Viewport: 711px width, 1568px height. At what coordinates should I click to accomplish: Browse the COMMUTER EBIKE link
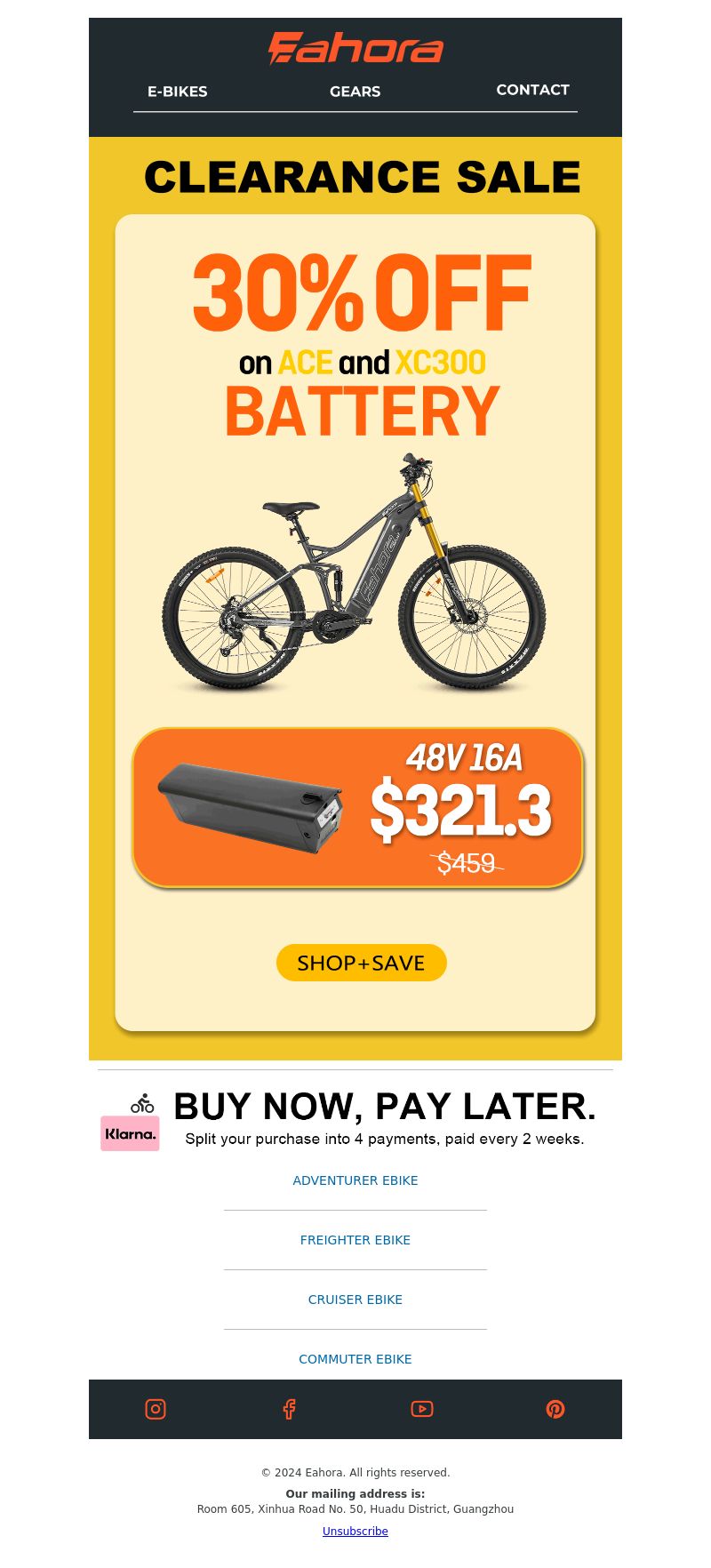(x=355, y=1359)
